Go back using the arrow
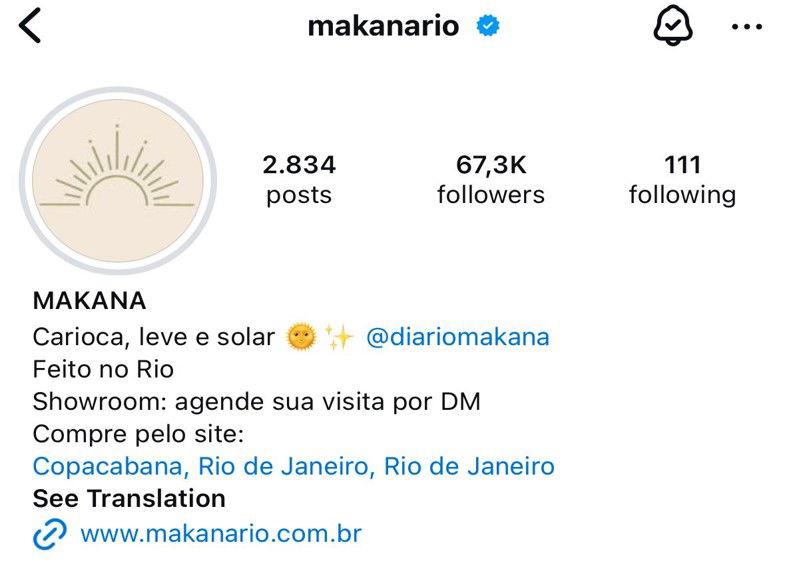 pyautogui.click(x=31, y=26)
